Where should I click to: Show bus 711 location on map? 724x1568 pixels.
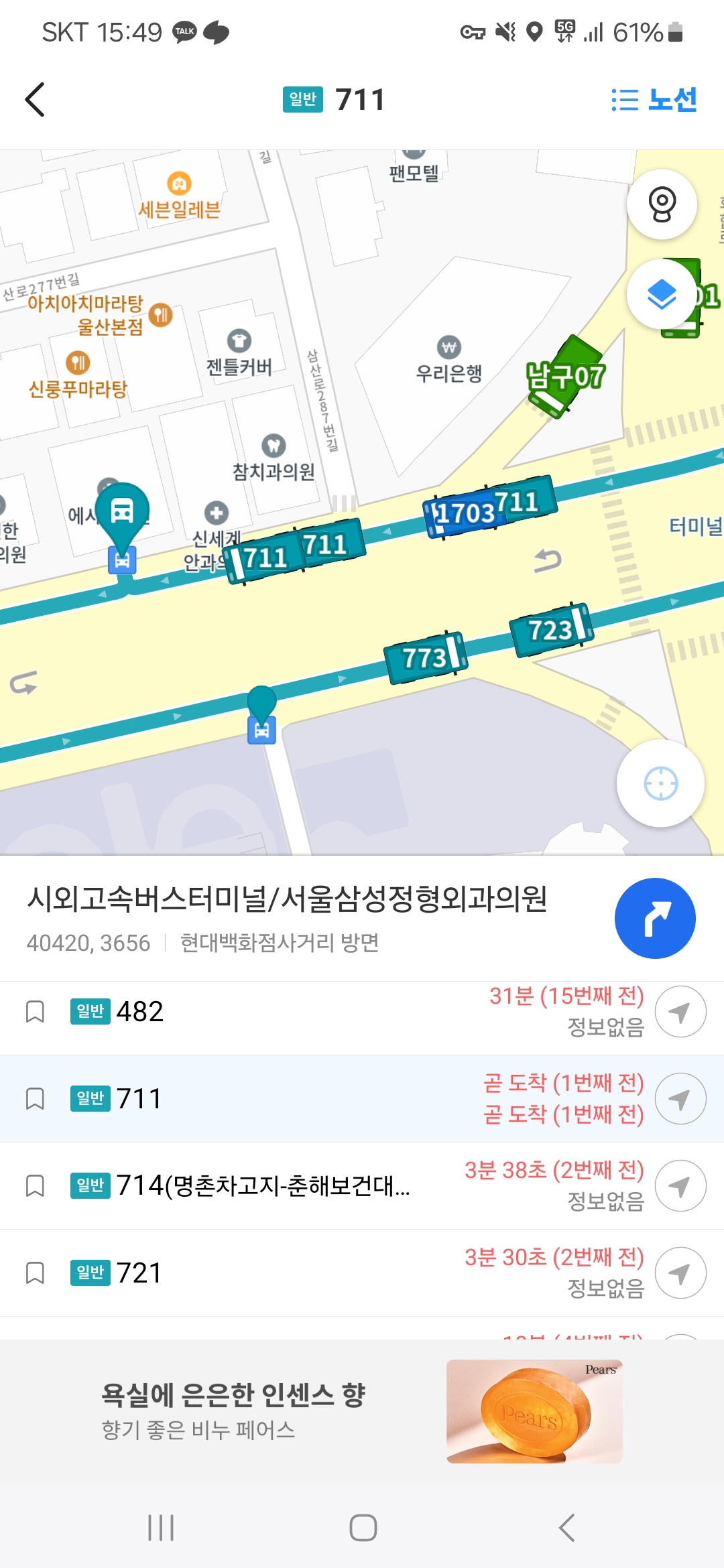680,1099
